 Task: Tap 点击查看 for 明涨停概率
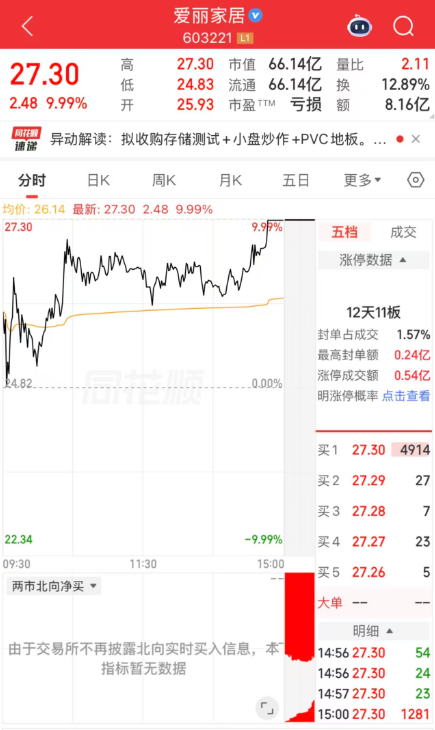(406, 396)
